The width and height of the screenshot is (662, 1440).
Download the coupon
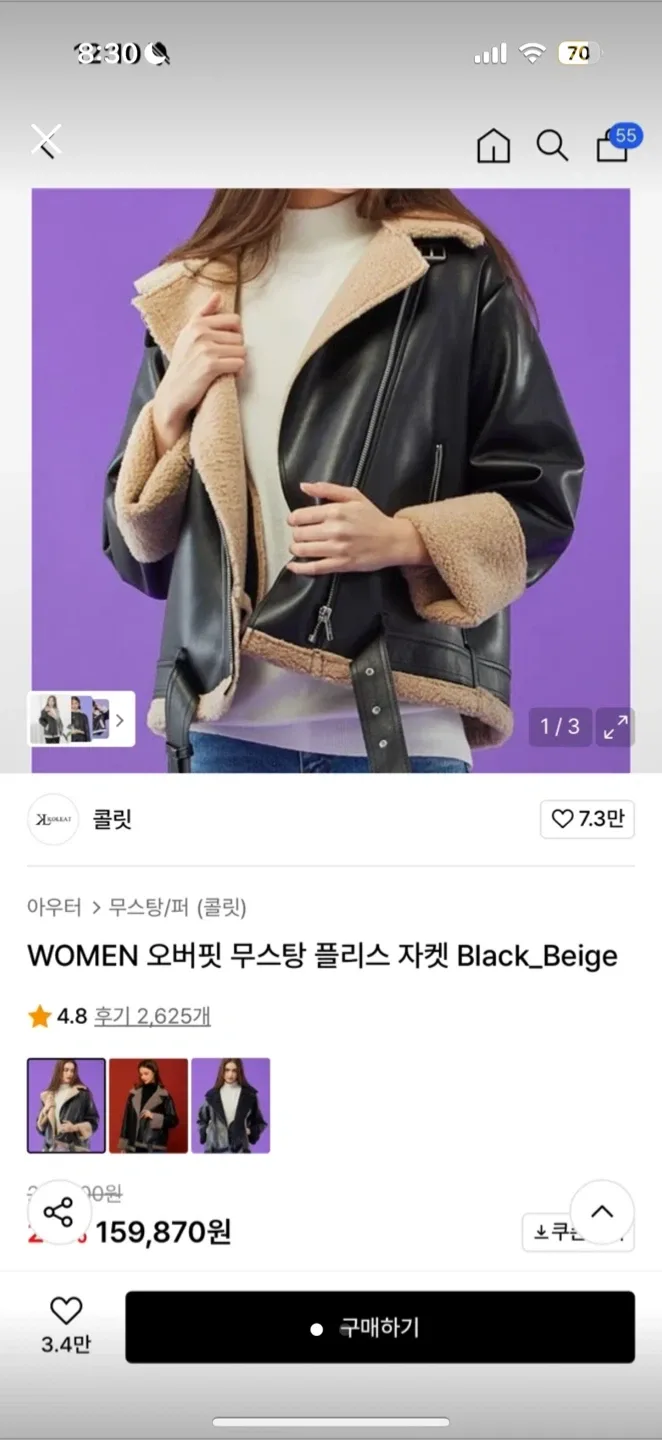point(578,1233)
